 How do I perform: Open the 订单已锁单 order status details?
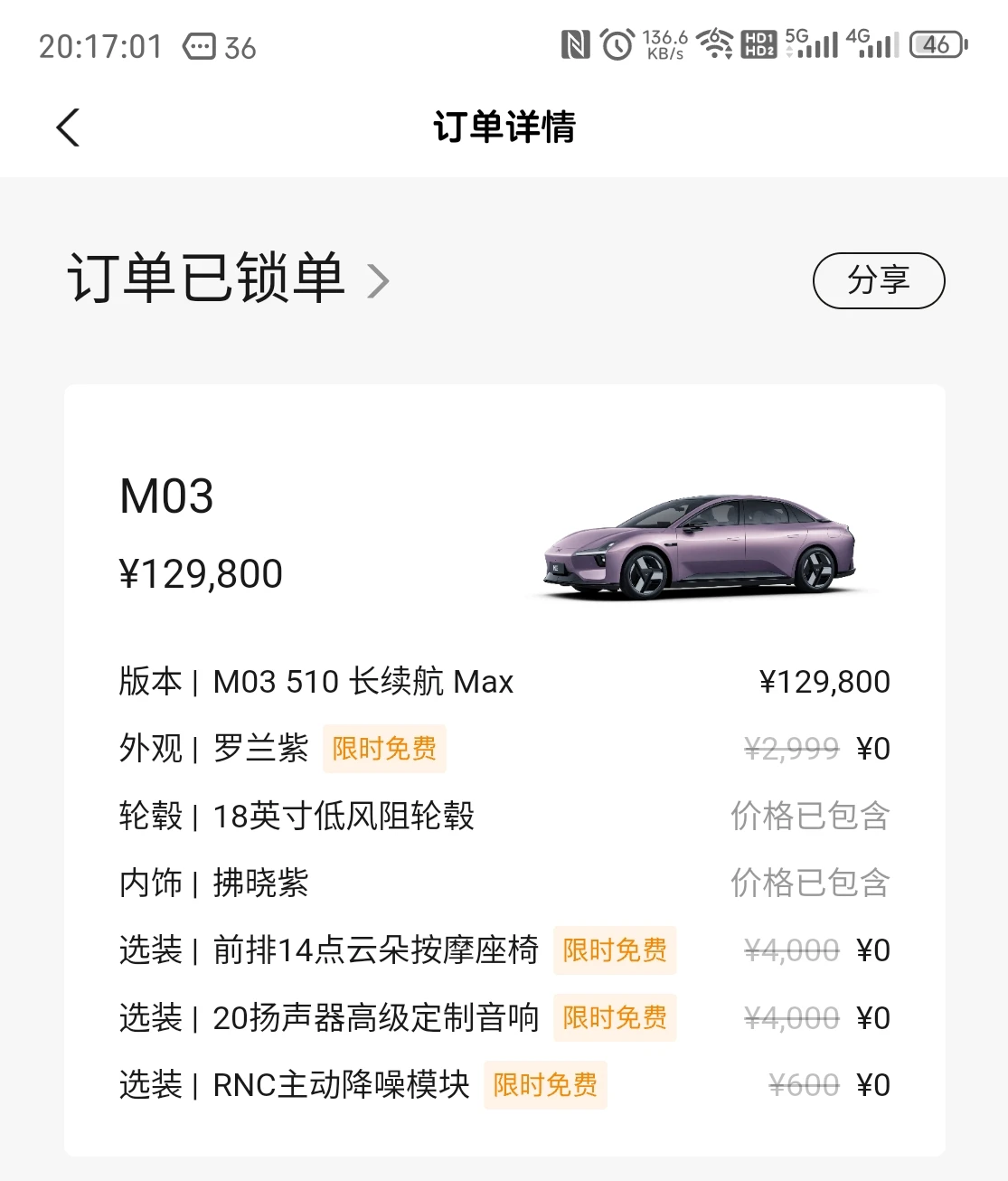click(228, 279)
